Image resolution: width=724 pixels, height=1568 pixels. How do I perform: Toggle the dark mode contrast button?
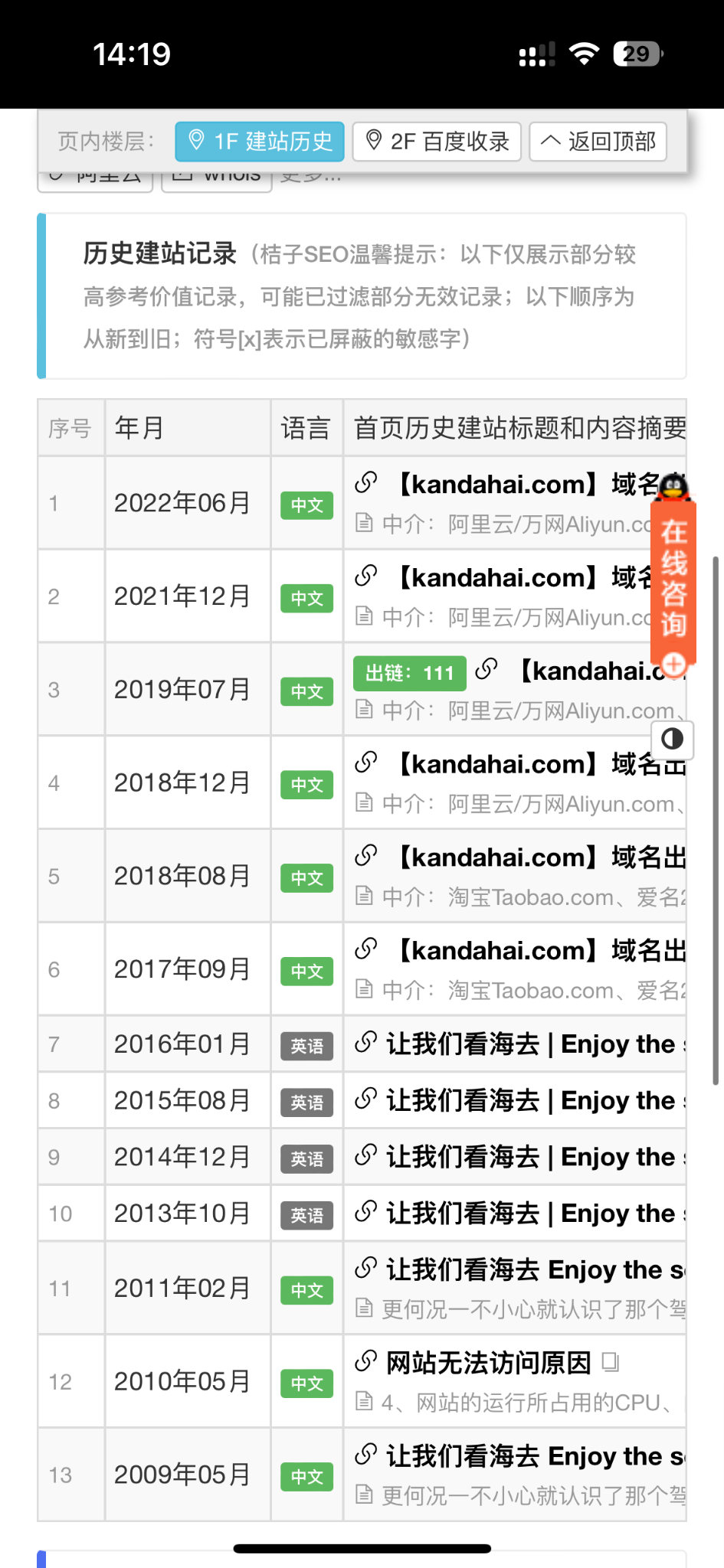click(x=672, y=740)
